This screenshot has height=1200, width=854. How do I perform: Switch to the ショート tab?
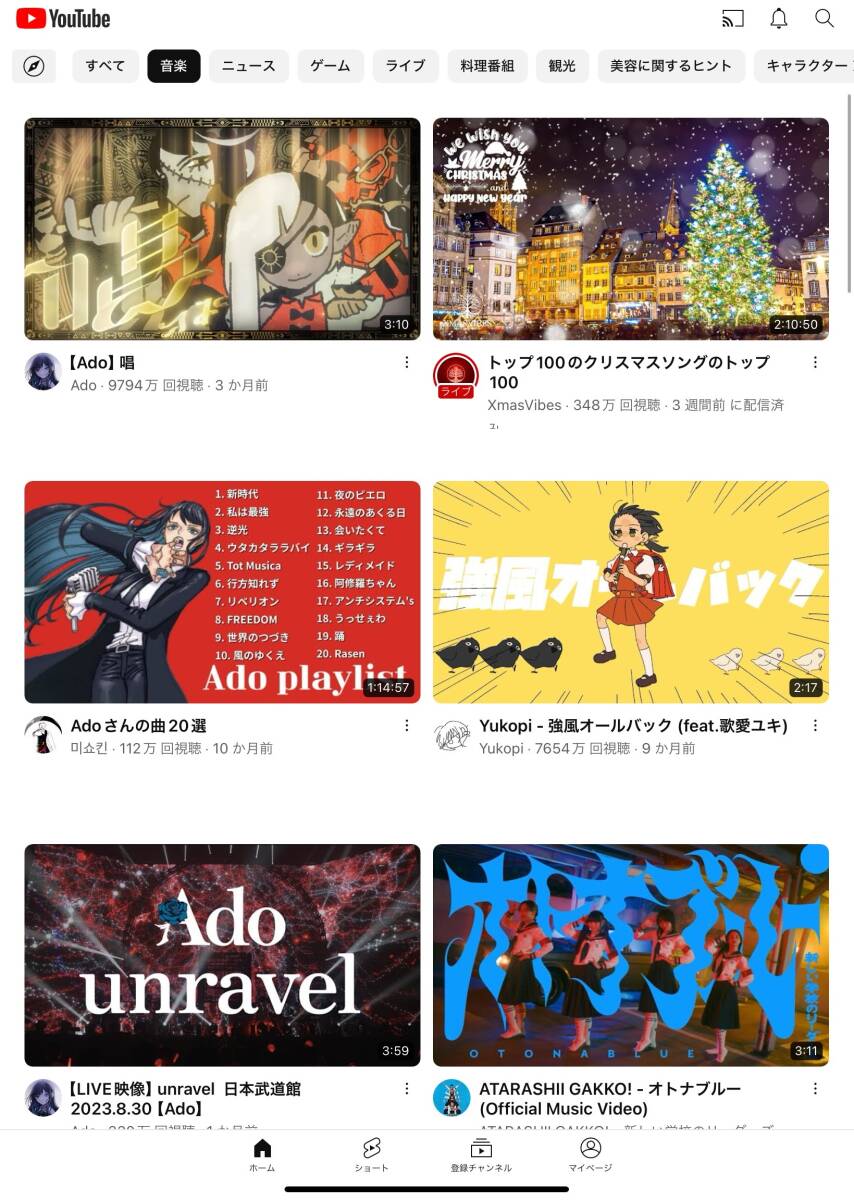[x=371, y=1154]
